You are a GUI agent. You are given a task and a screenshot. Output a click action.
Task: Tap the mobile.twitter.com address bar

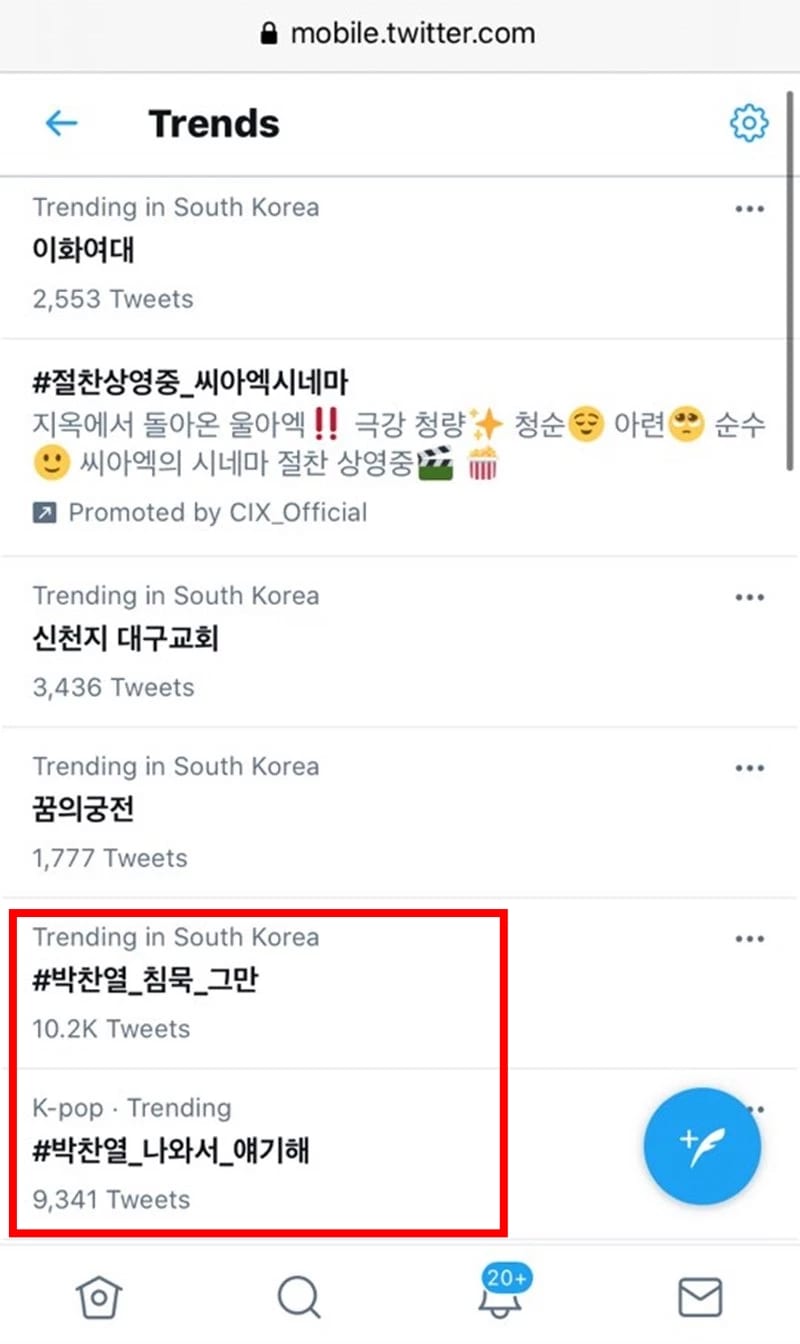point(400,34)
